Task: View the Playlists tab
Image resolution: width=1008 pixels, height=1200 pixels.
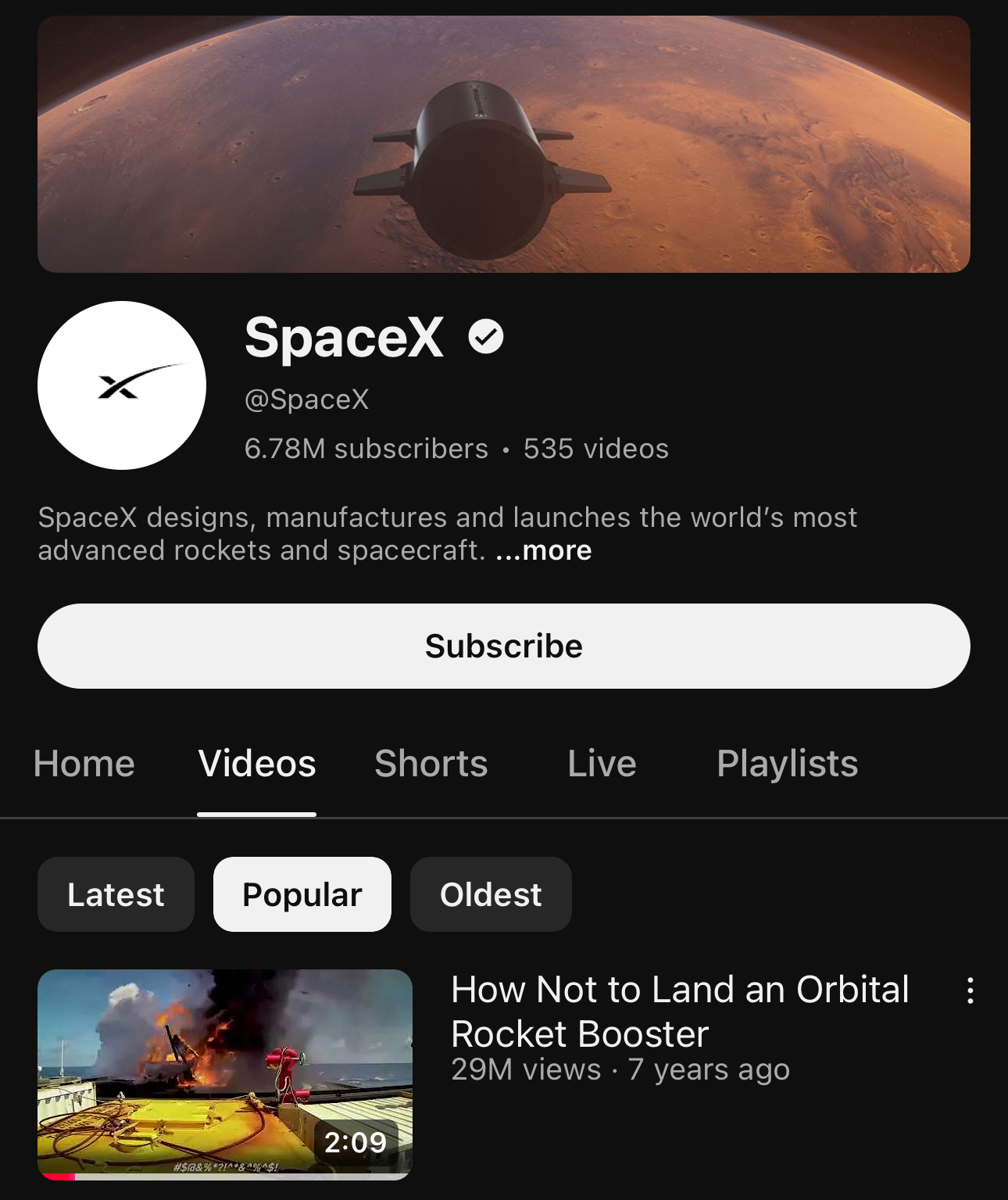Action: 787,764
